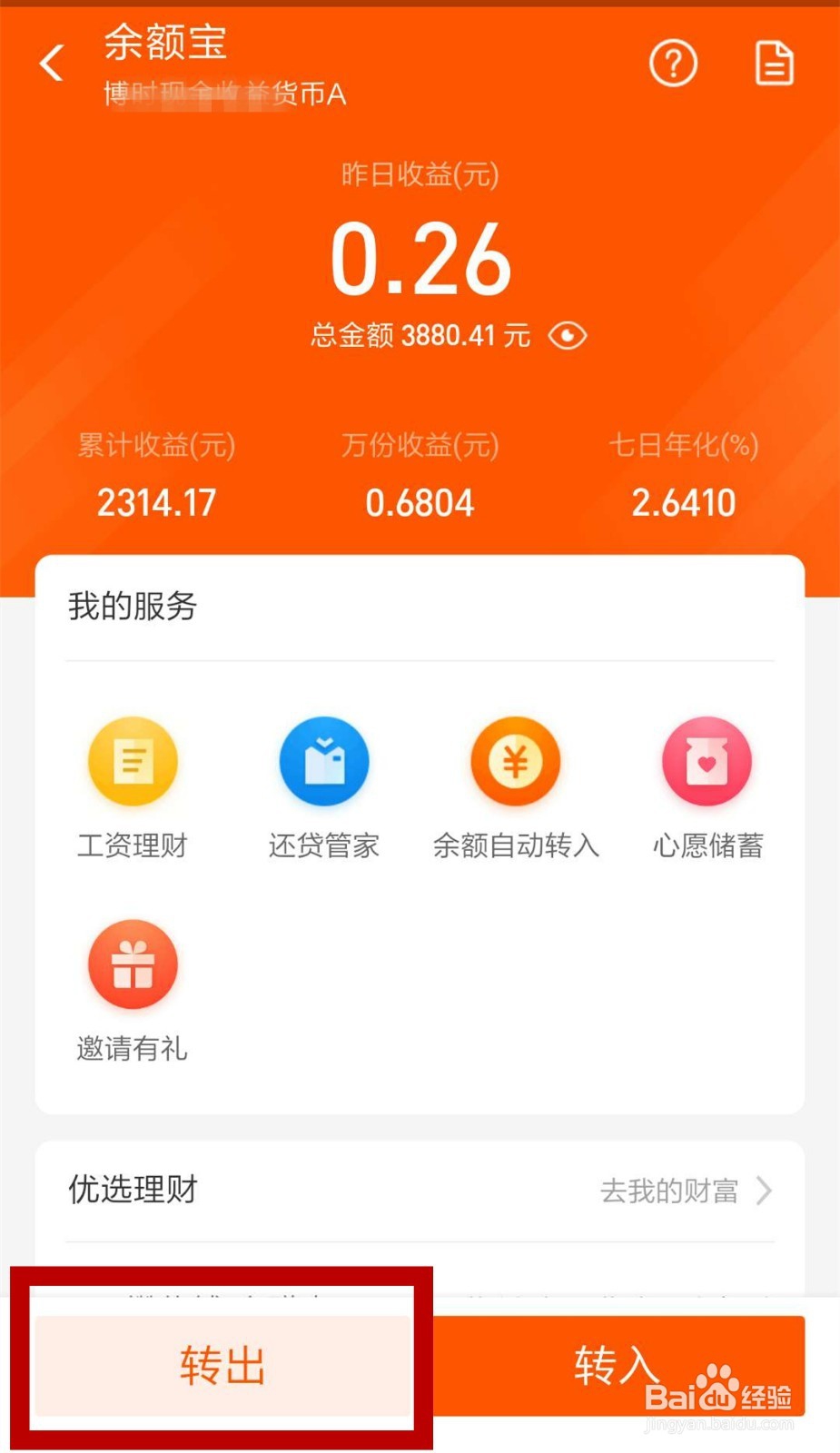The image size is (840, 1453).
Task: Tap the 心愿储蓄 piggy bank icon
Action: (707, 761)
